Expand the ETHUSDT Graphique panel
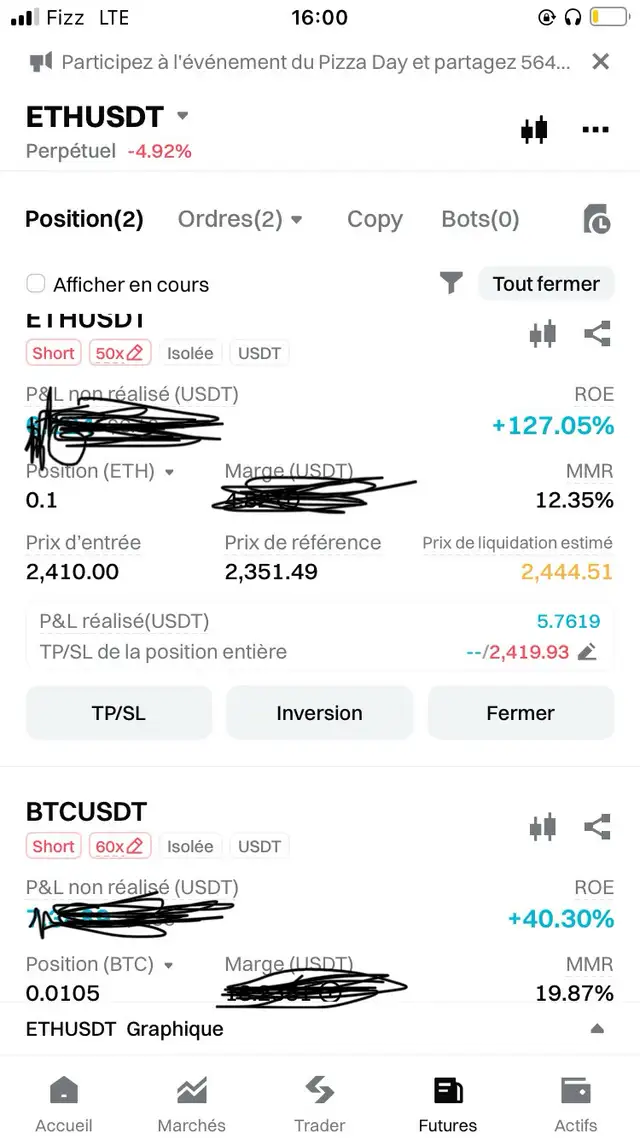 (596, 1028)
